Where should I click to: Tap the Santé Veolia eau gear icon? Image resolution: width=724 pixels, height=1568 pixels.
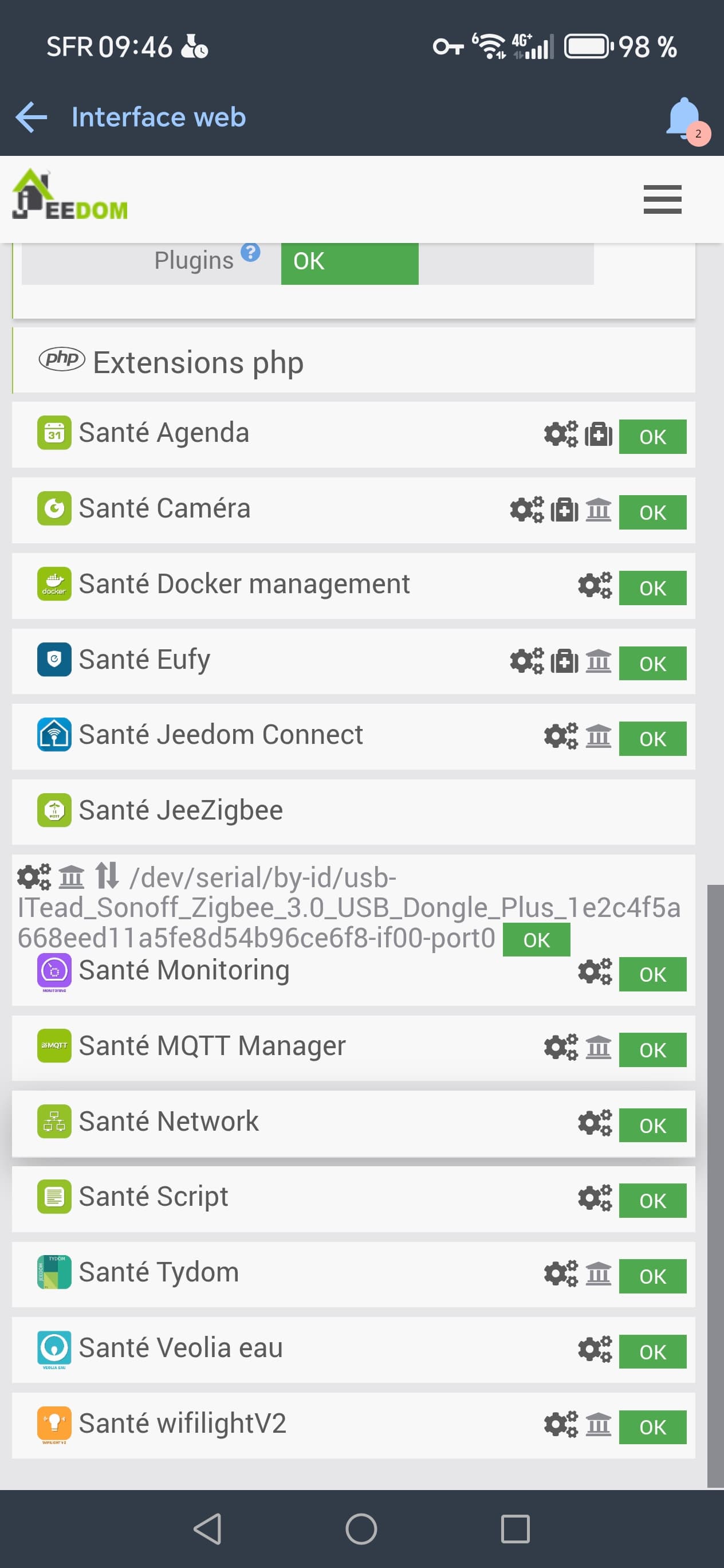point(595,1349)
